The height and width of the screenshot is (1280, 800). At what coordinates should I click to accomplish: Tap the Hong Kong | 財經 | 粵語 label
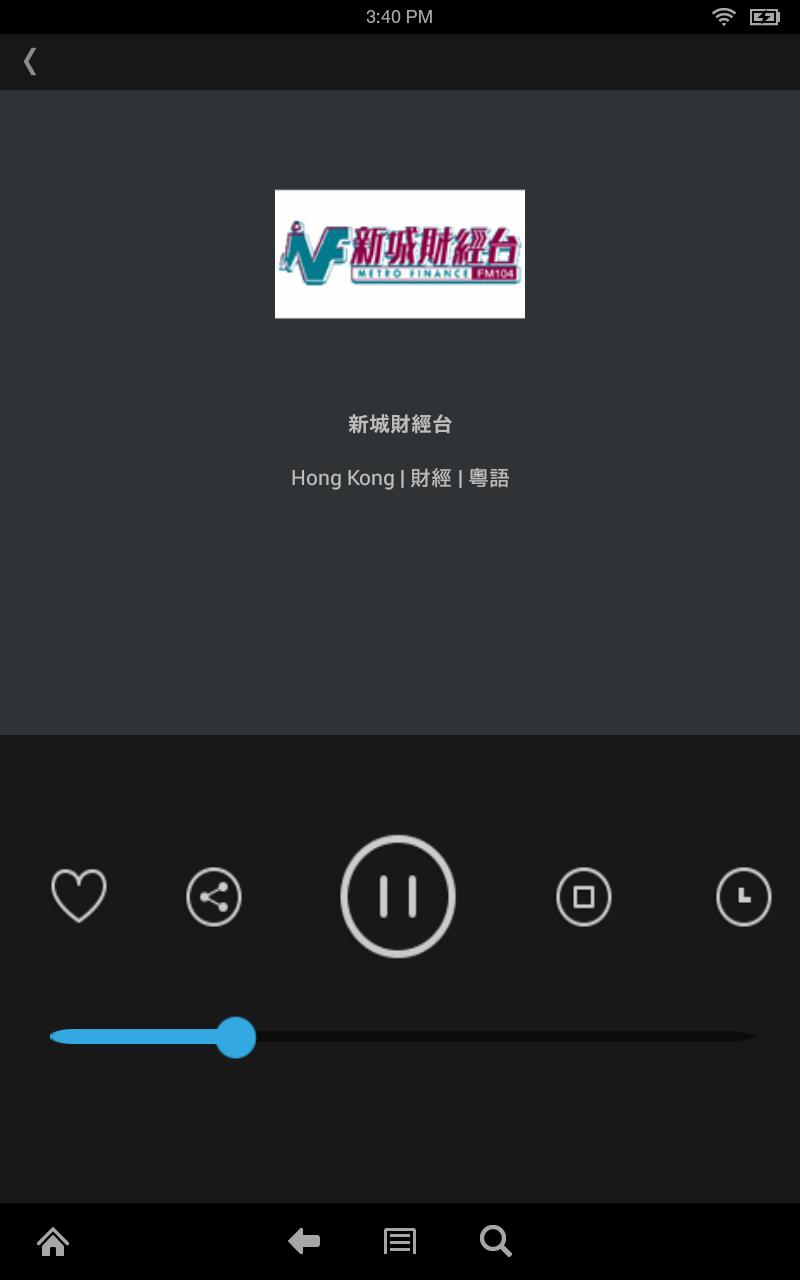click(x=399, y=478)
